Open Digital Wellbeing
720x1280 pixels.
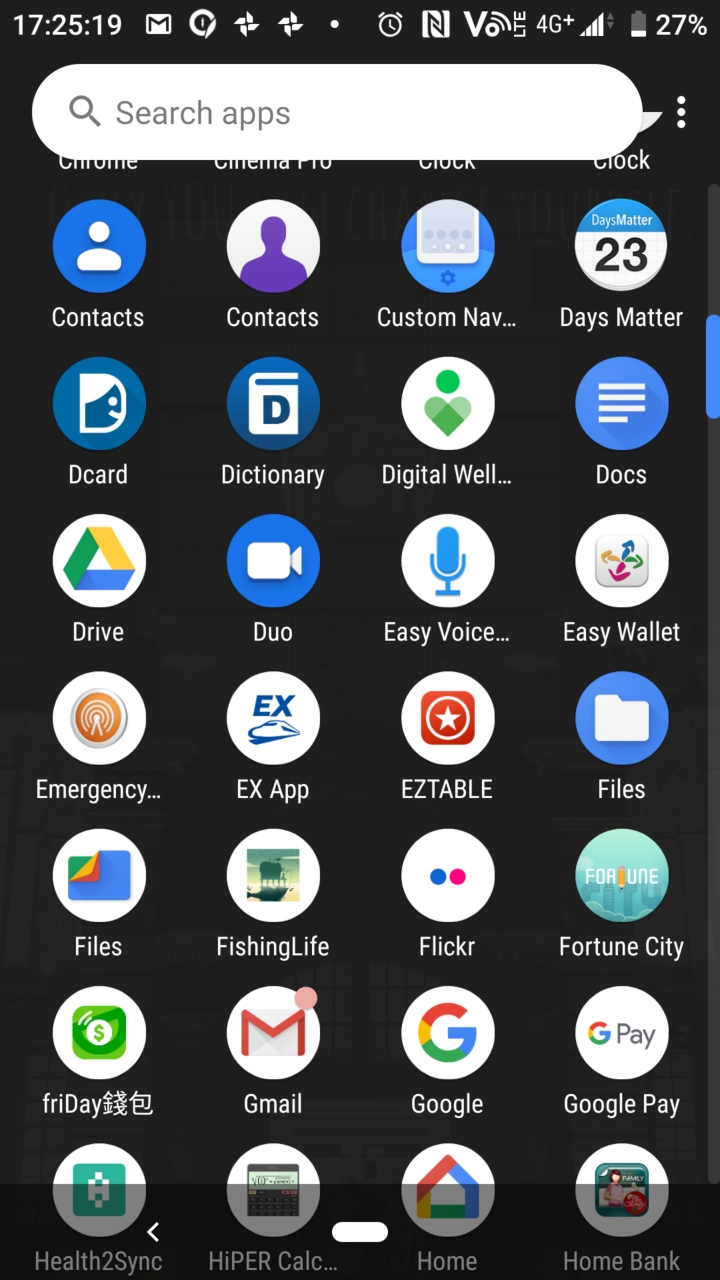(x=447, y=404)
